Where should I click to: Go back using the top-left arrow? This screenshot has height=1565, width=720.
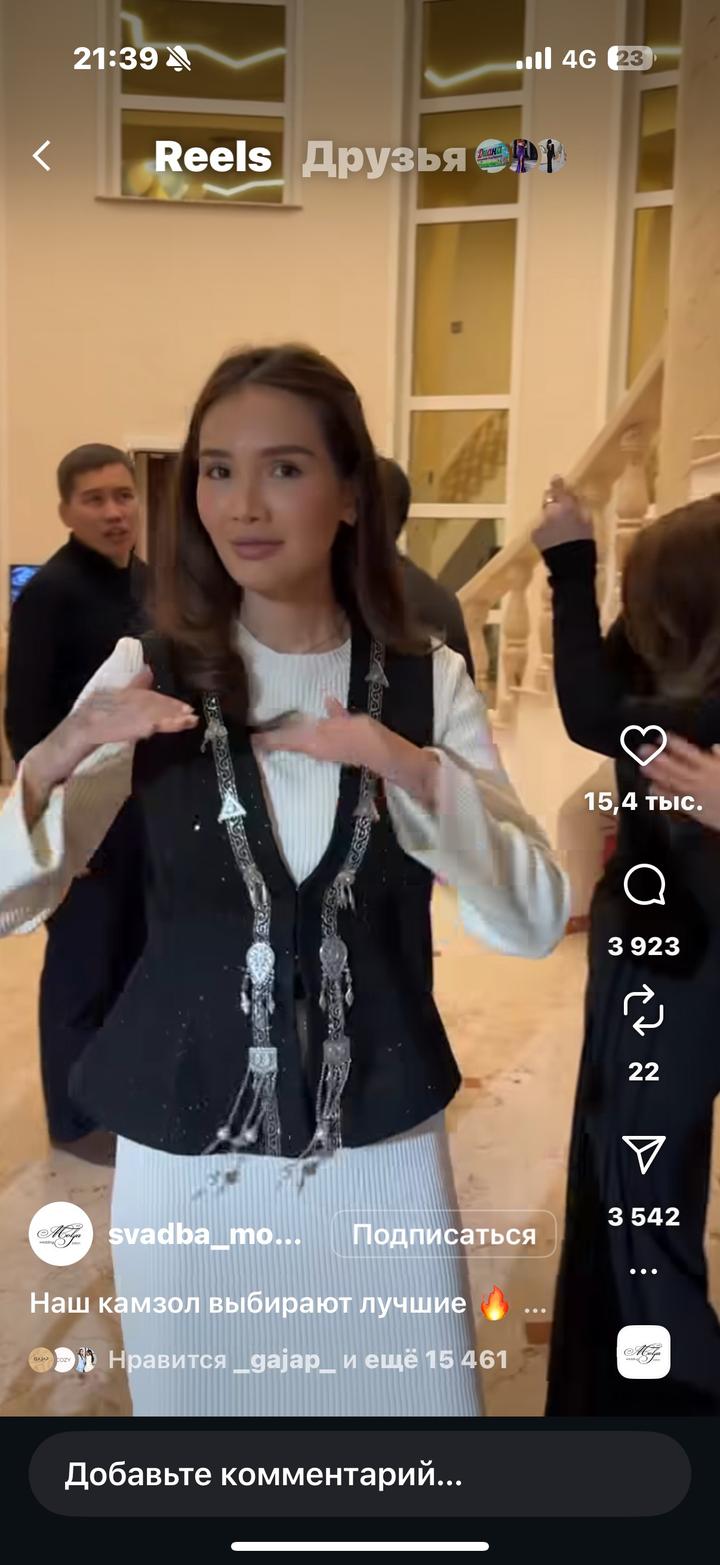[x=41, y=156]
